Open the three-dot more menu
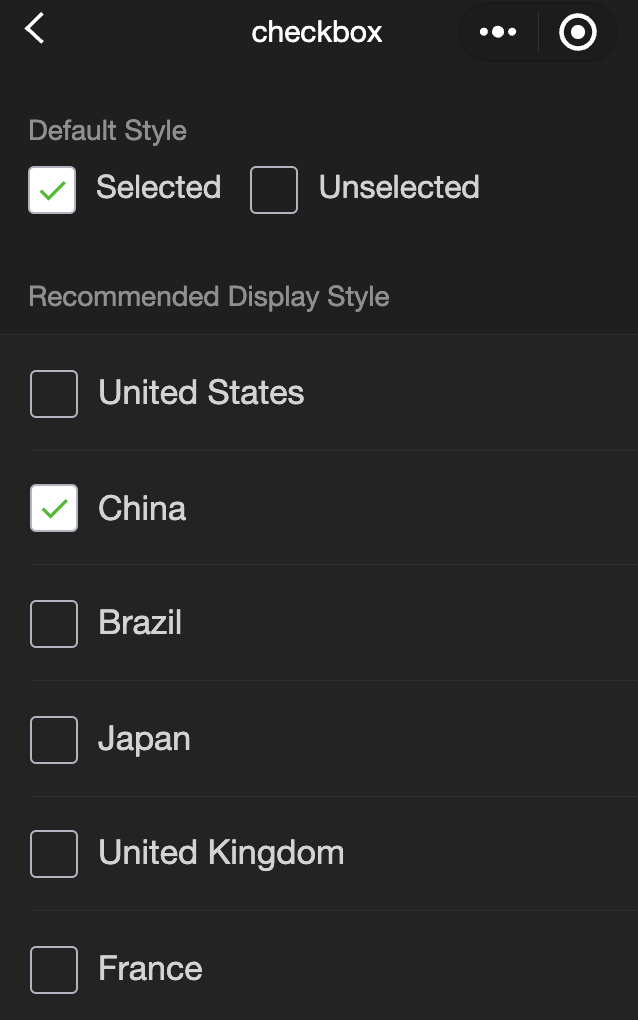 click(x=498, y=32)
